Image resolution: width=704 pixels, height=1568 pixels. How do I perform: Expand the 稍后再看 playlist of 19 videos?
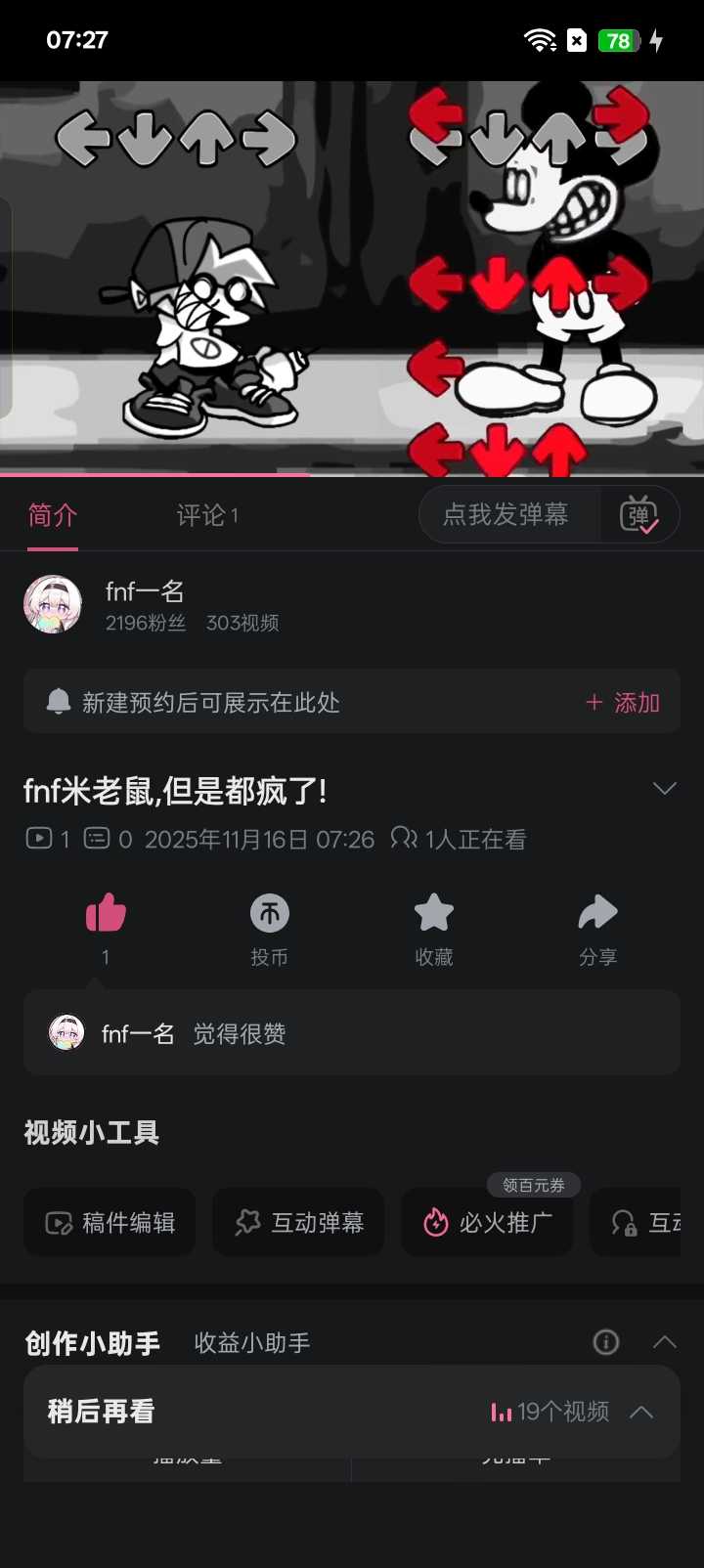(x=641, y=1412)
